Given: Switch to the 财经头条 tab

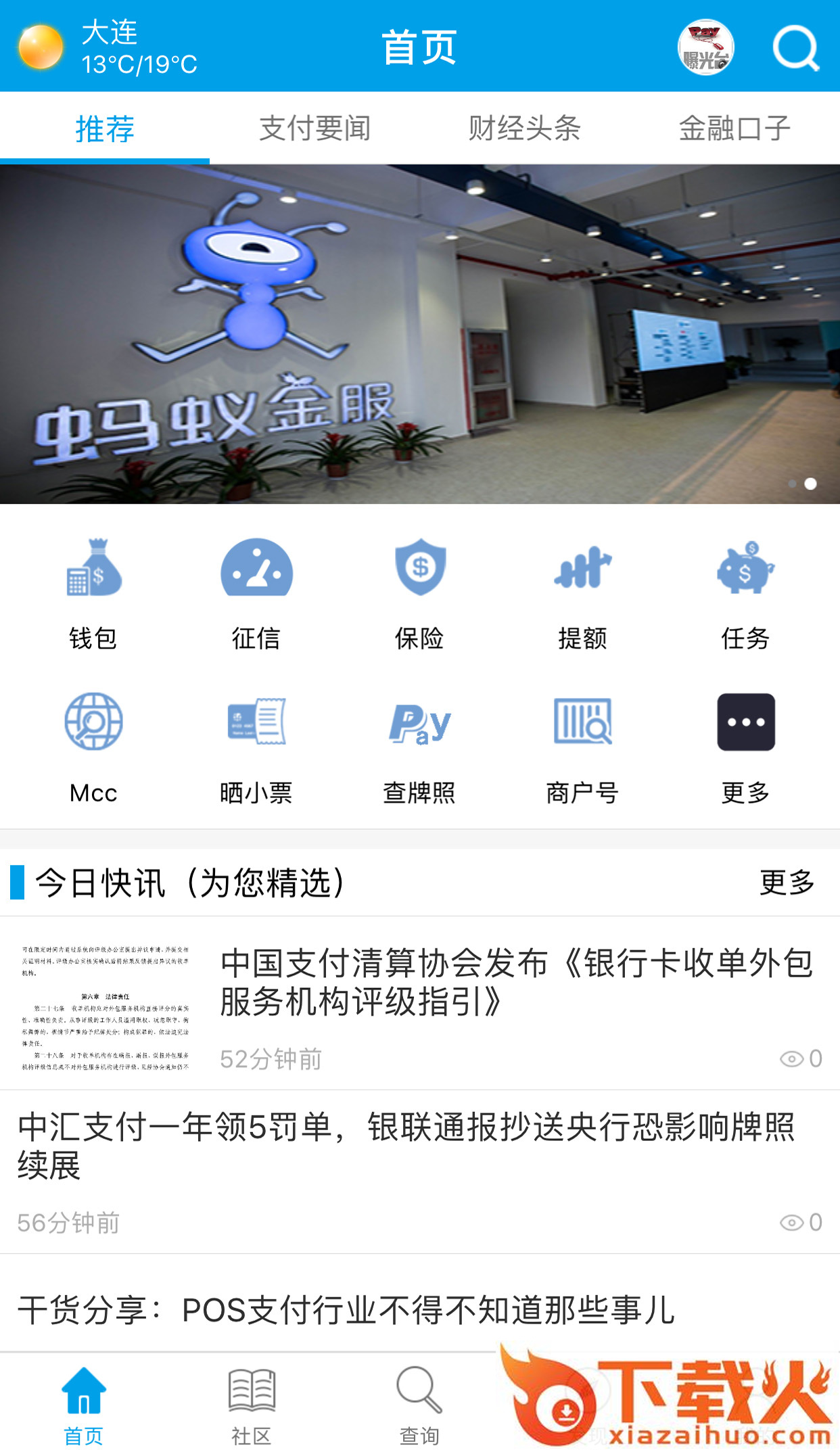Looking at the screenshot, I should point(524,128).
